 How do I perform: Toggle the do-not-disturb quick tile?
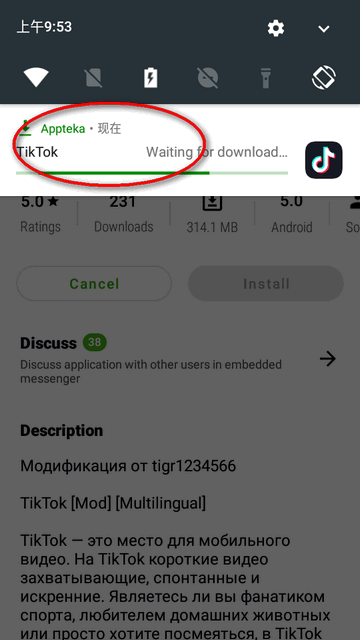pyautogui.click(x=208, y=77)
